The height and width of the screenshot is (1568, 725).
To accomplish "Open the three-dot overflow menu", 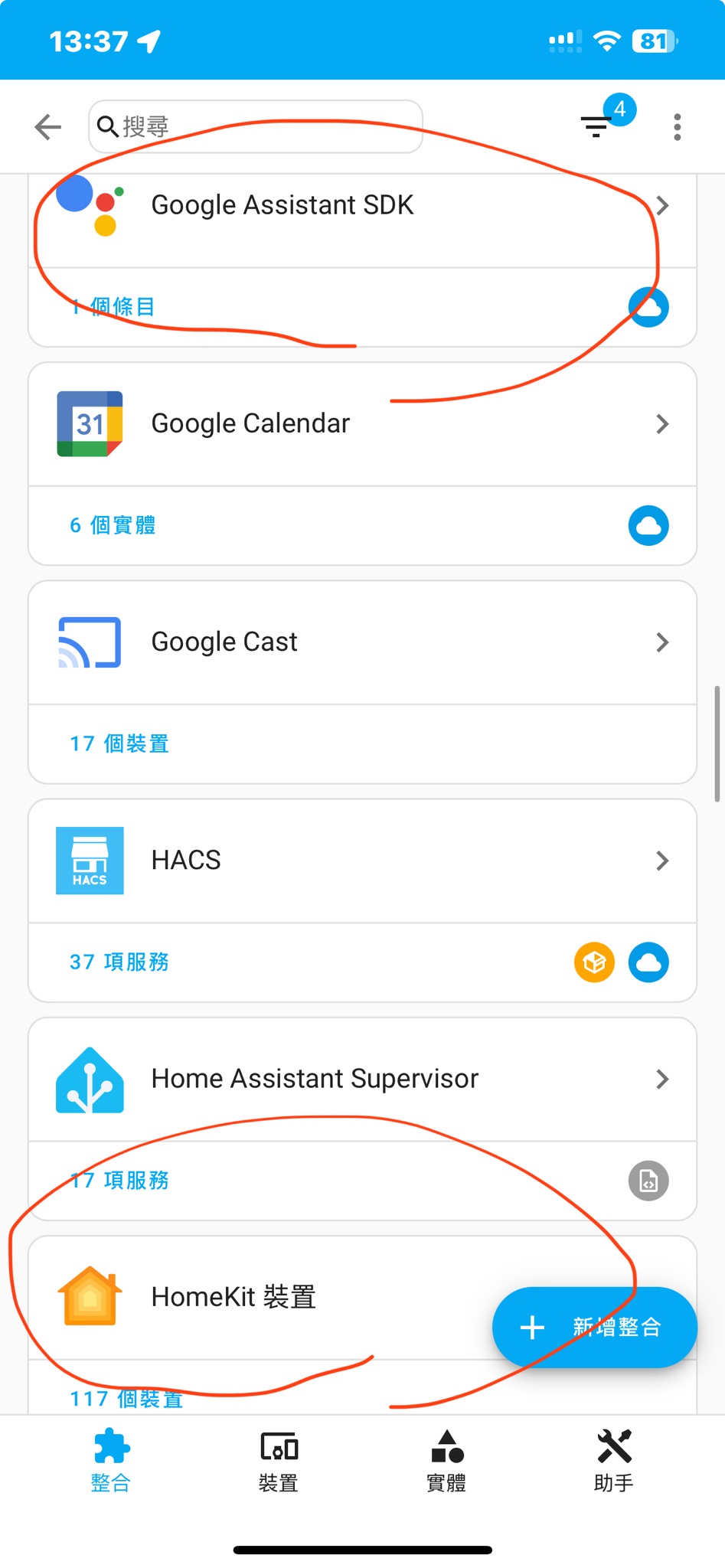I will 677,127.
